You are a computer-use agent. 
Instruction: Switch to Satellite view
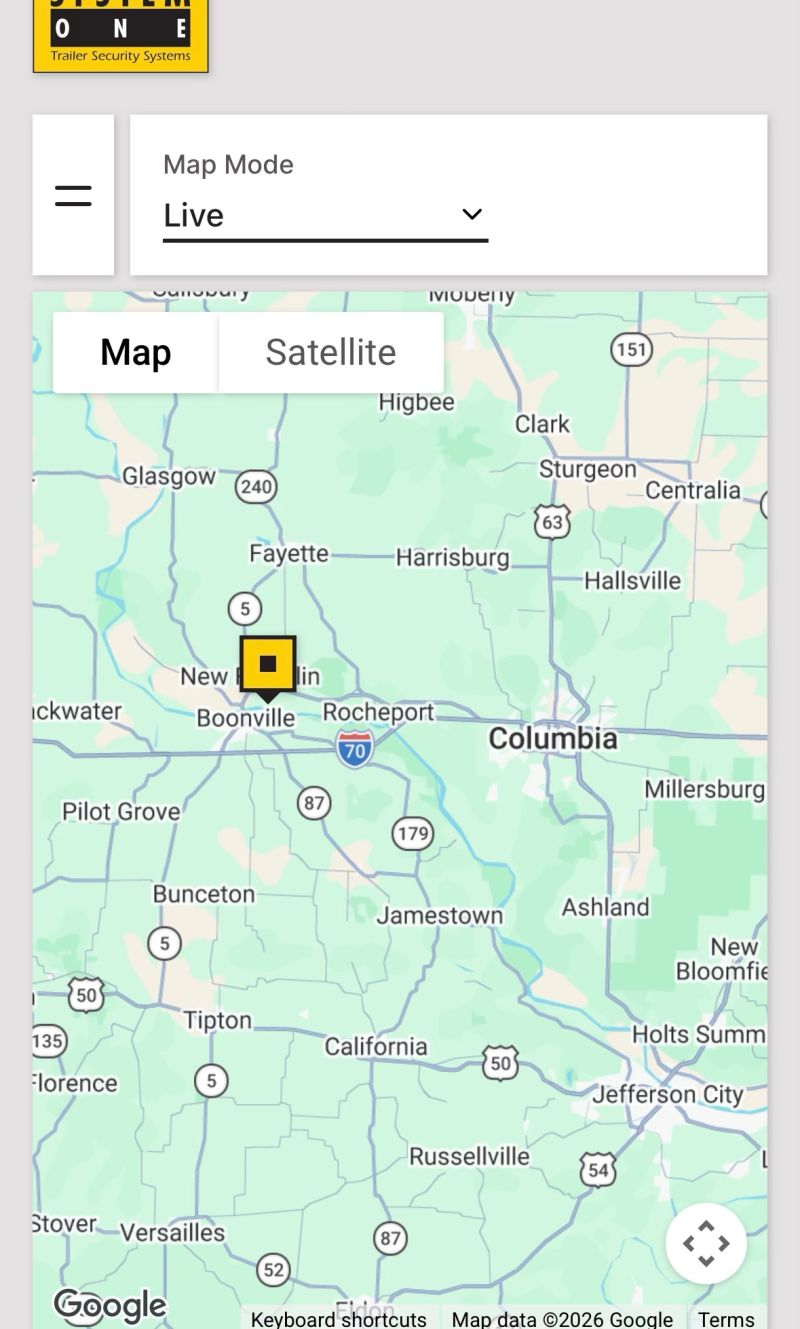click(x=331, y=352)
